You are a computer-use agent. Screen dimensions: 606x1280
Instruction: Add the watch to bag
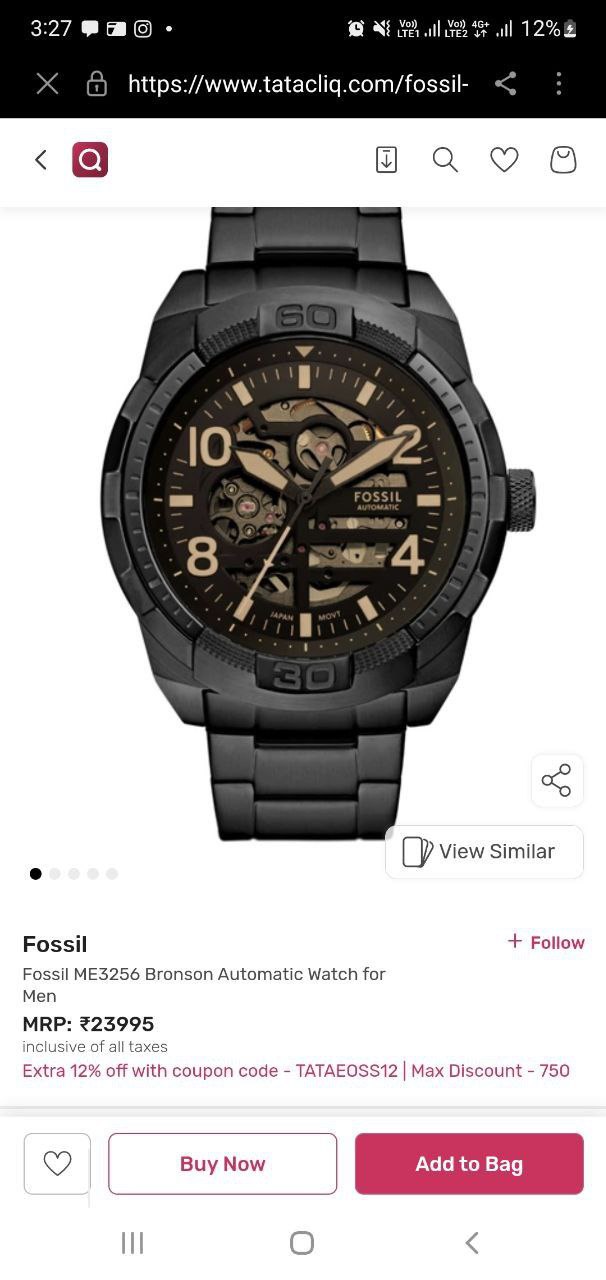pos(469,1163)
